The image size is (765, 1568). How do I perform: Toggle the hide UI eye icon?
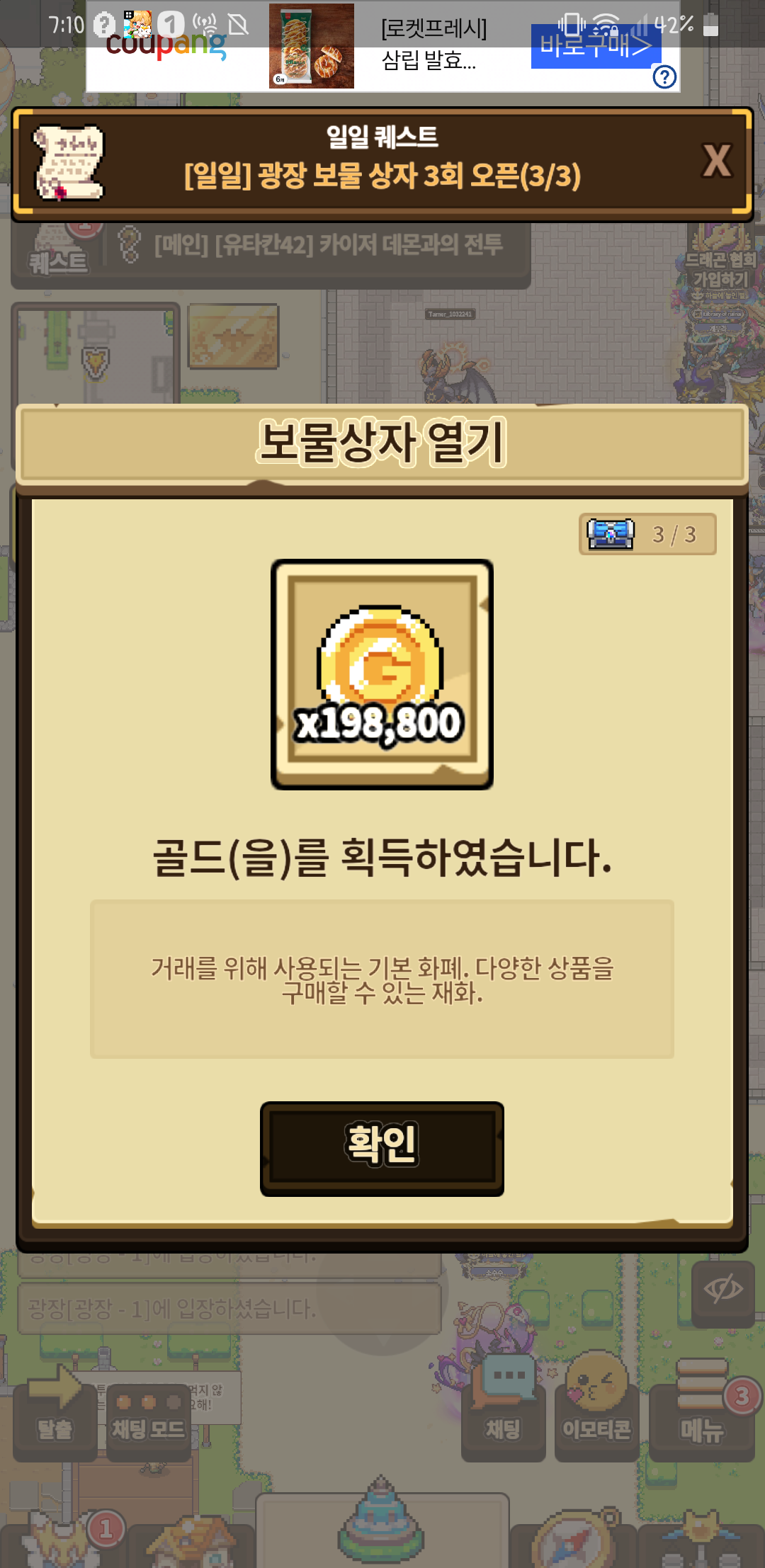pyautogui.click(x=722, y=1290)
